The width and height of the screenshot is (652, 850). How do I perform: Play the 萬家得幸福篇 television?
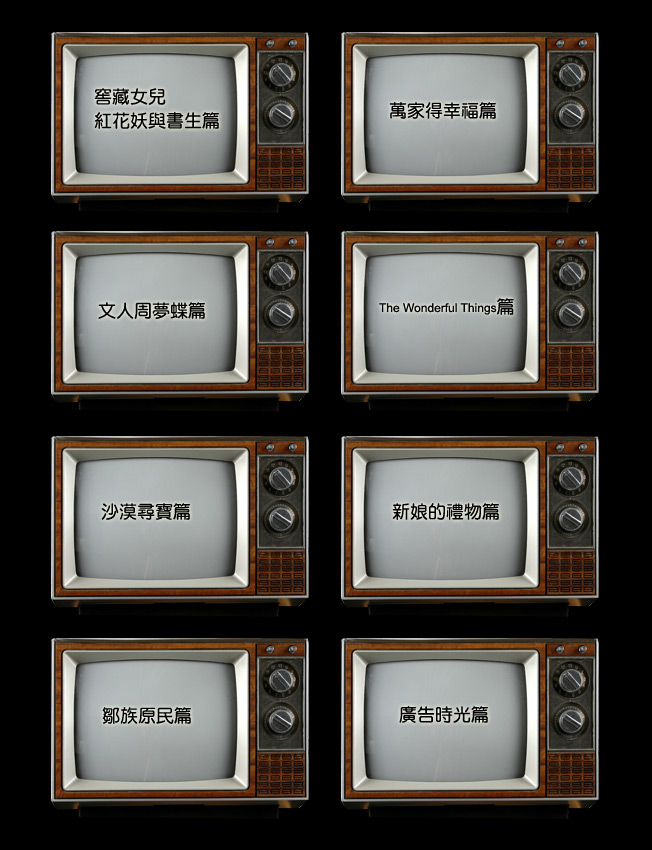(470, 114)
